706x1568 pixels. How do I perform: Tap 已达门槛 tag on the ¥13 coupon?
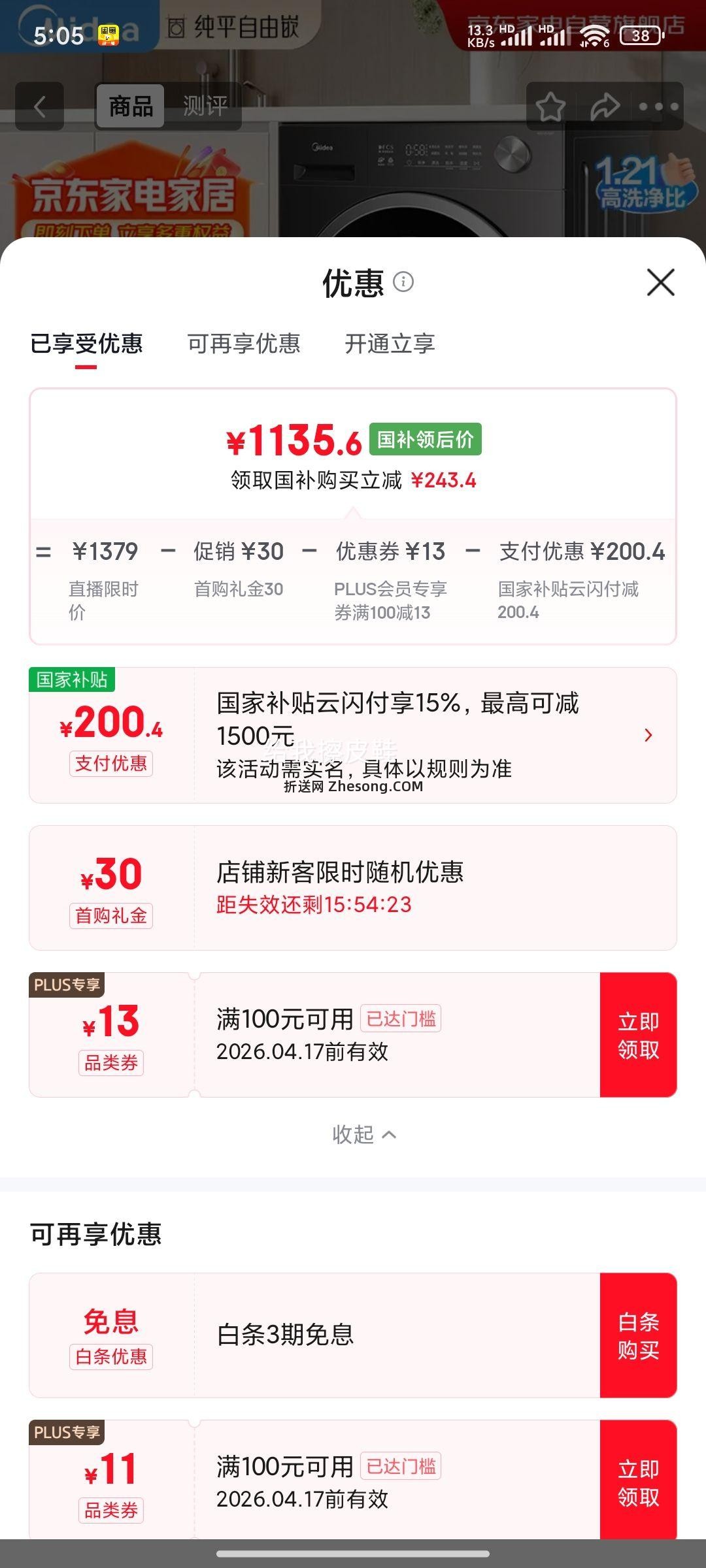tap(401, 1019)
